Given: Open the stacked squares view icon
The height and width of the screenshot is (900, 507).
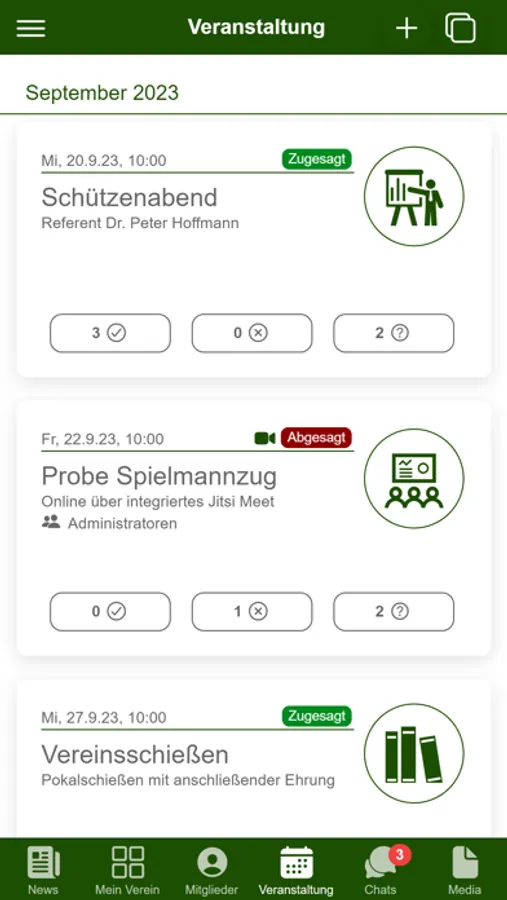Looking at the screenshot, I should (x=460, y=28).
